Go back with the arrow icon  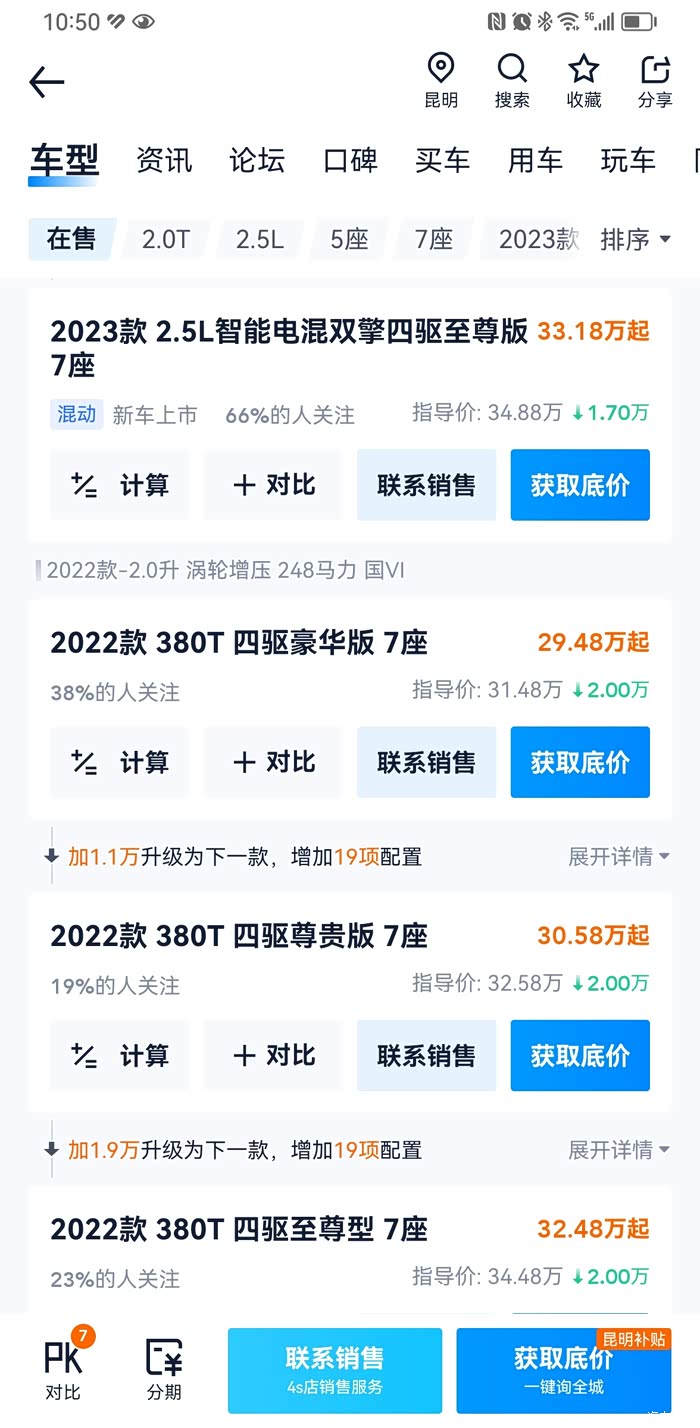47,82
